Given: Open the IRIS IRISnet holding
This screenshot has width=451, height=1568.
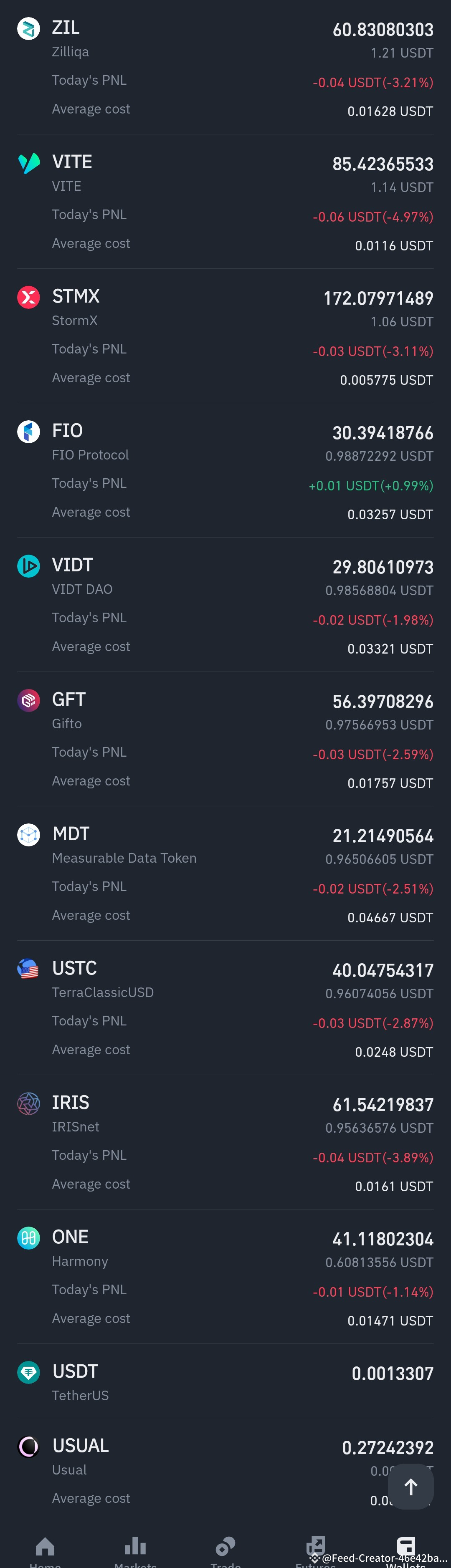Looking at the screenshot, I should [x=225, y=1143].
